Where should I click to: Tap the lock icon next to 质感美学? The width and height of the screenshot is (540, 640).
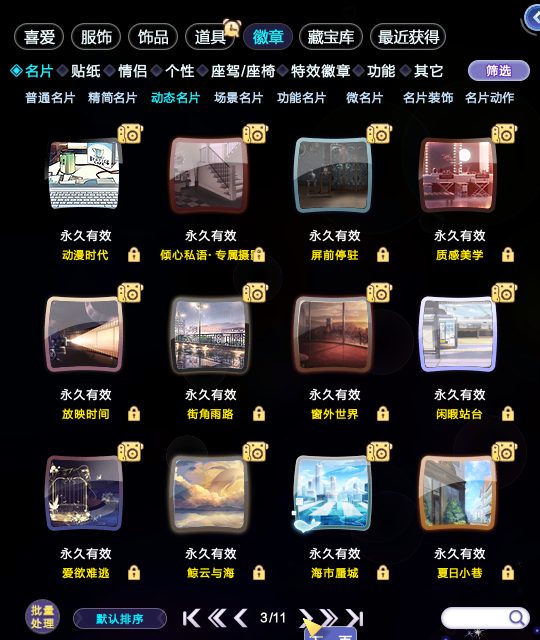[x=508, y=255]
